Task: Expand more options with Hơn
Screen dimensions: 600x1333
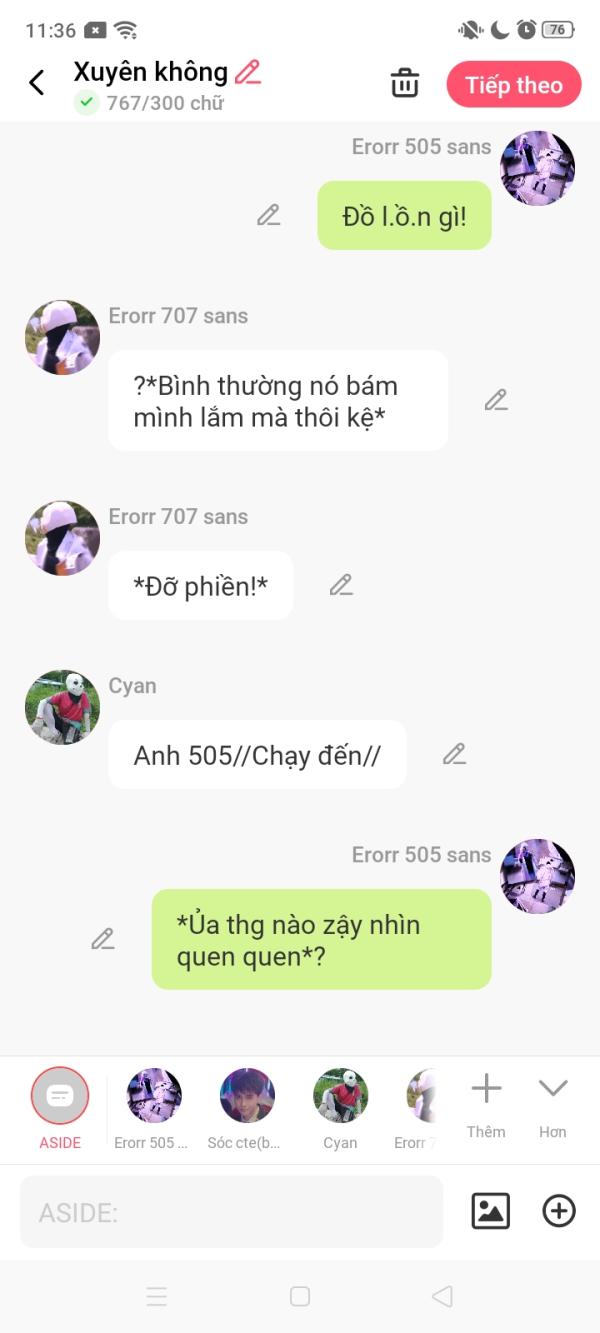Action: click(553, 1105)
